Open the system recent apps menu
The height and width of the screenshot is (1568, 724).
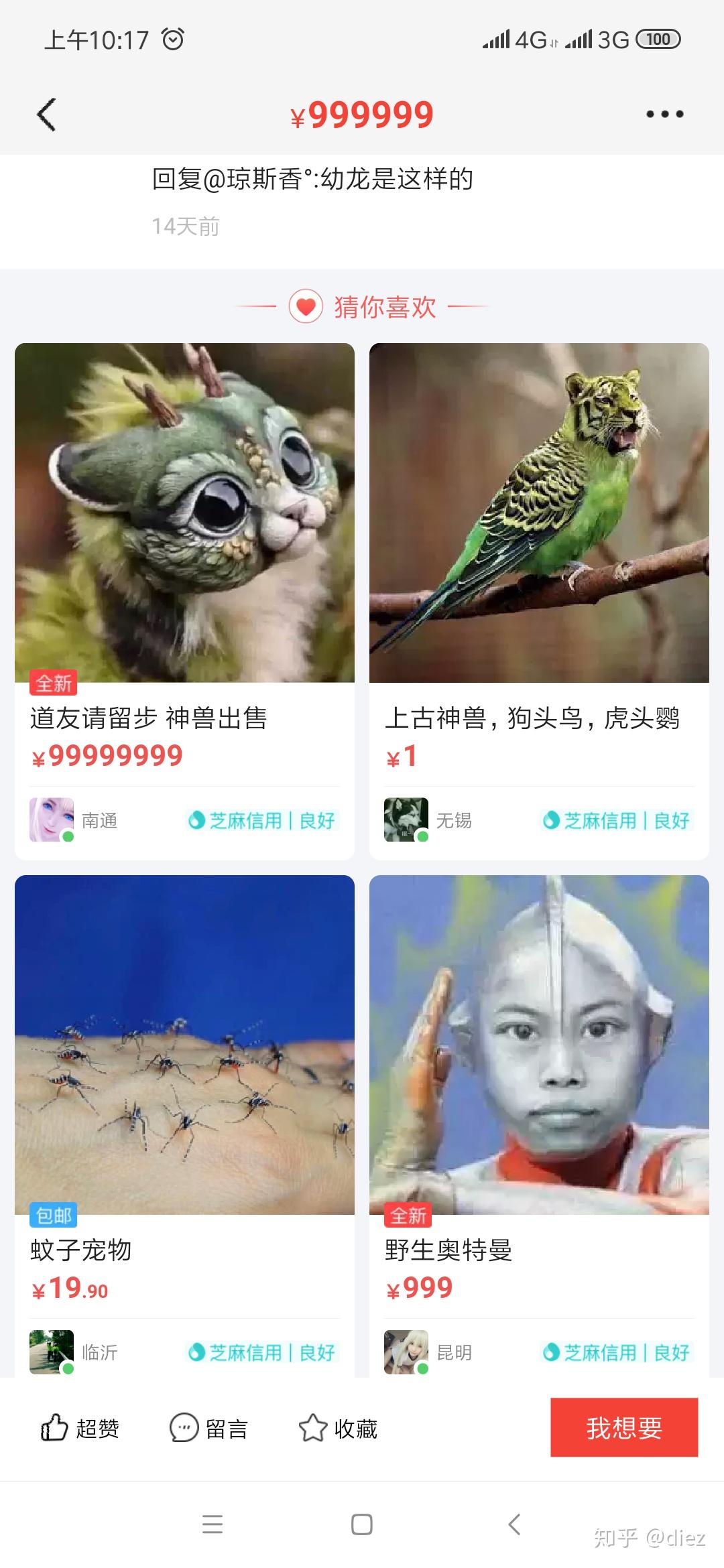click(x=213, y=1524)
